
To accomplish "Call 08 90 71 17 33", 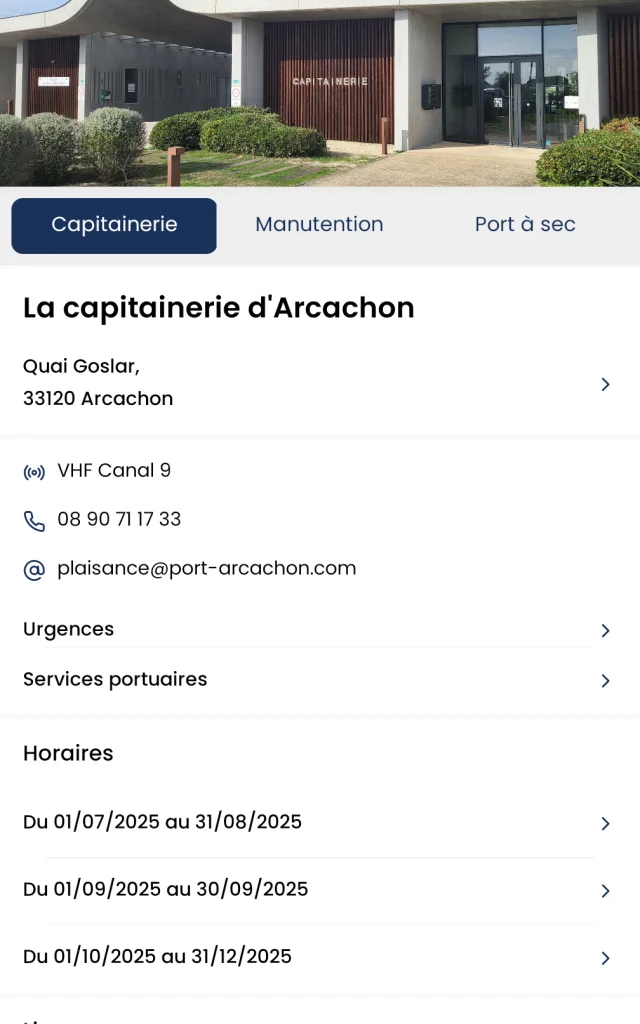I will [118, 519].
